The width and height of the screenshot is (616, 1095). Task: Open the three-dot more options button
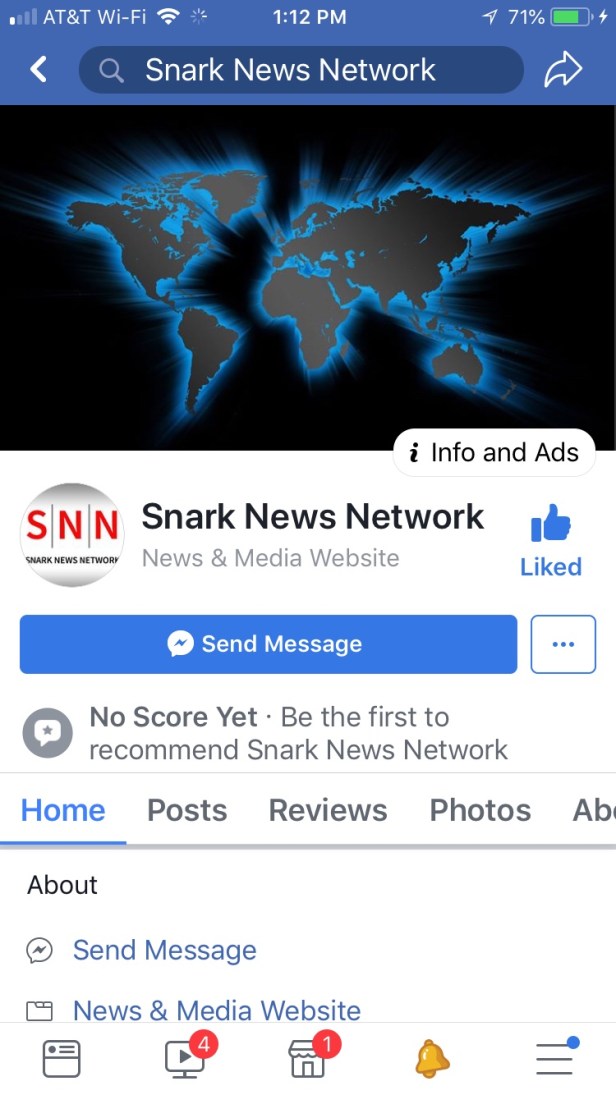point(563,644)
